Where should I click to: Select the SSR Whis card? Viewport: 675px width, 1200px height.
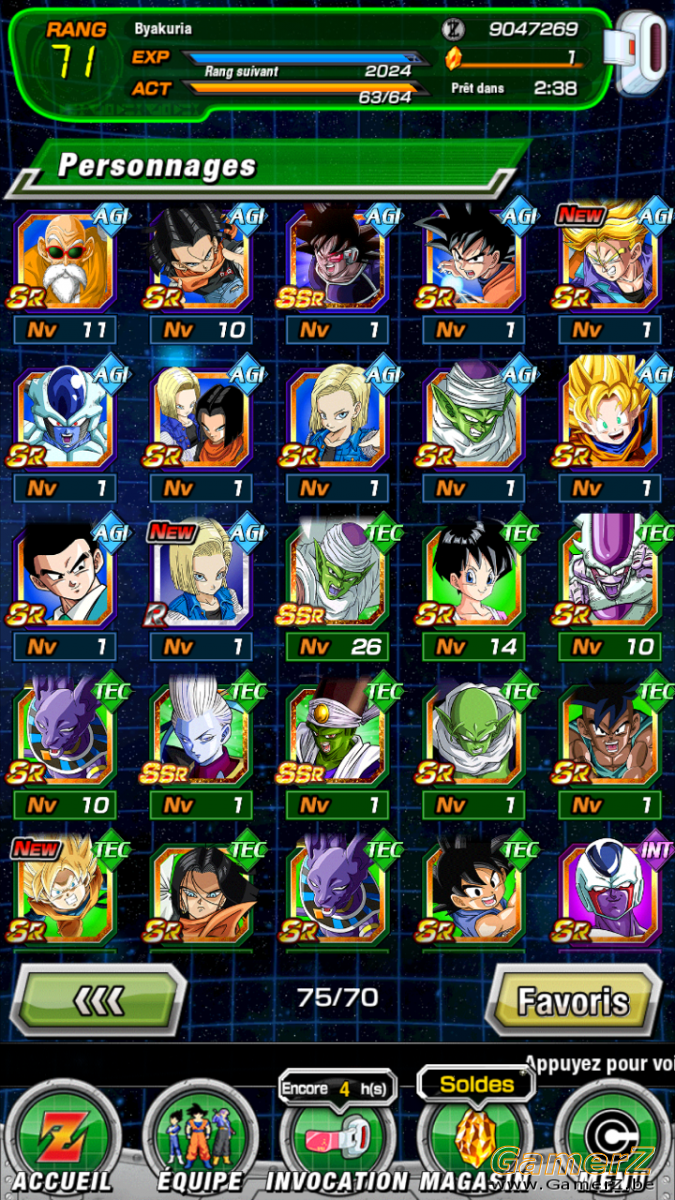click(x=201, y=735)
